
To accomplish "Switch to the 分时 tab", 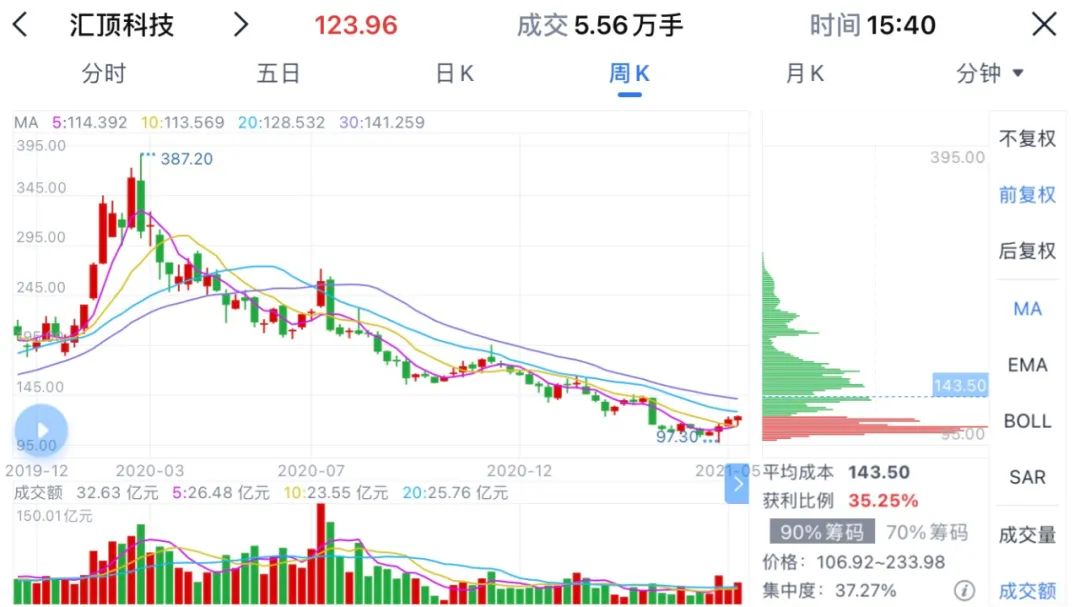I will 103,73.
